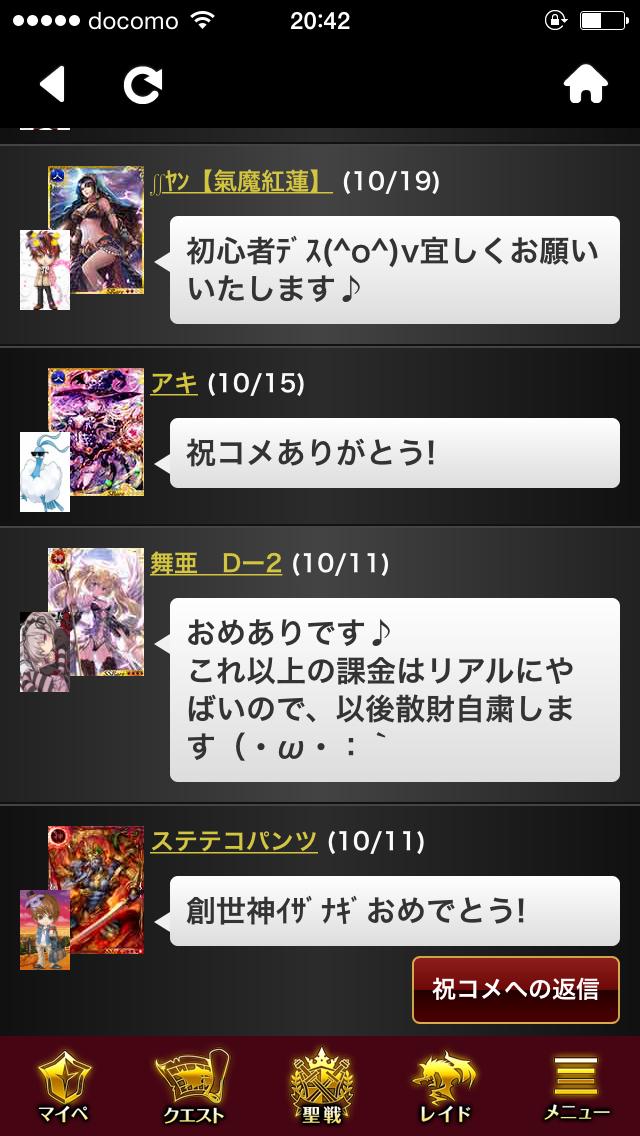View the card image beside ステテコパンツ

coord(96,889)
